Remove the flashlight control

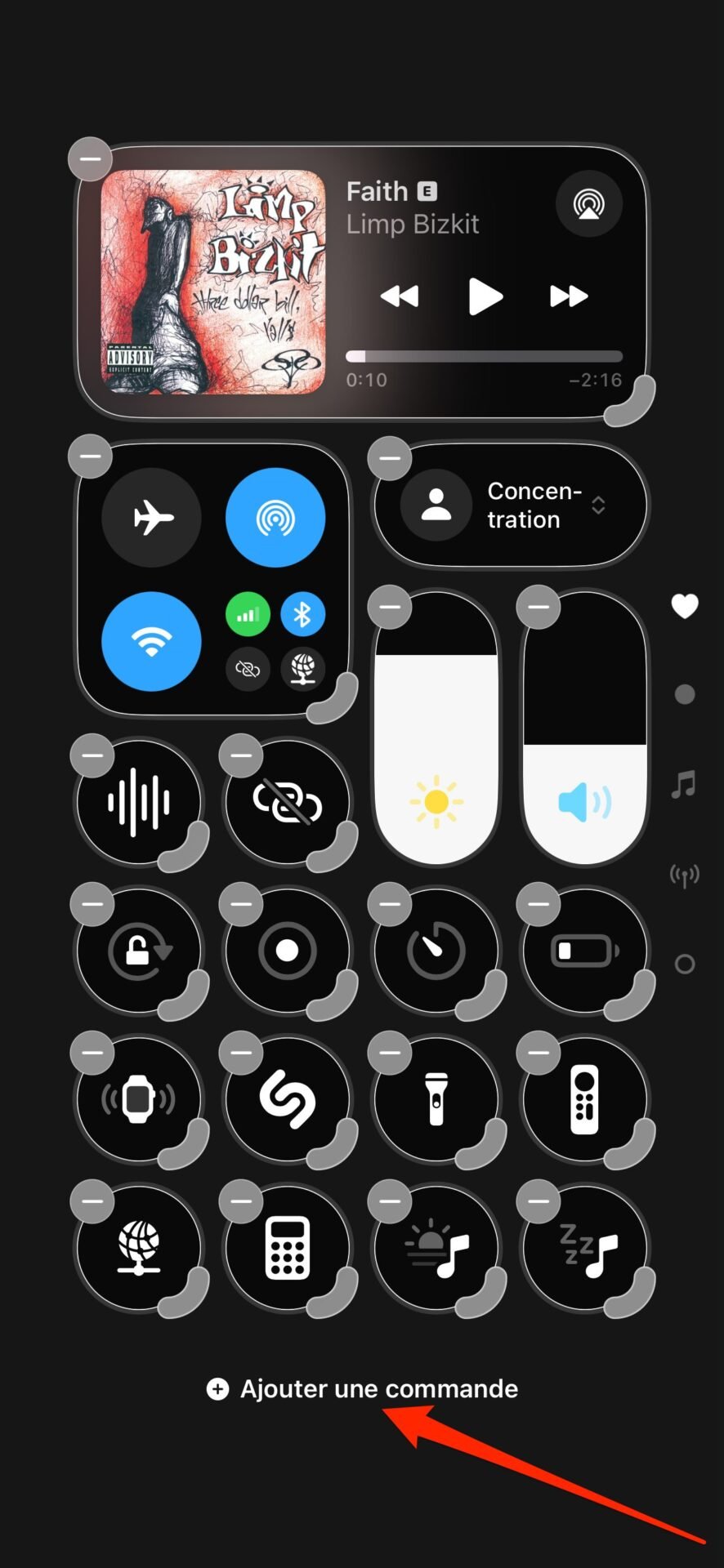click(390, 1053)
